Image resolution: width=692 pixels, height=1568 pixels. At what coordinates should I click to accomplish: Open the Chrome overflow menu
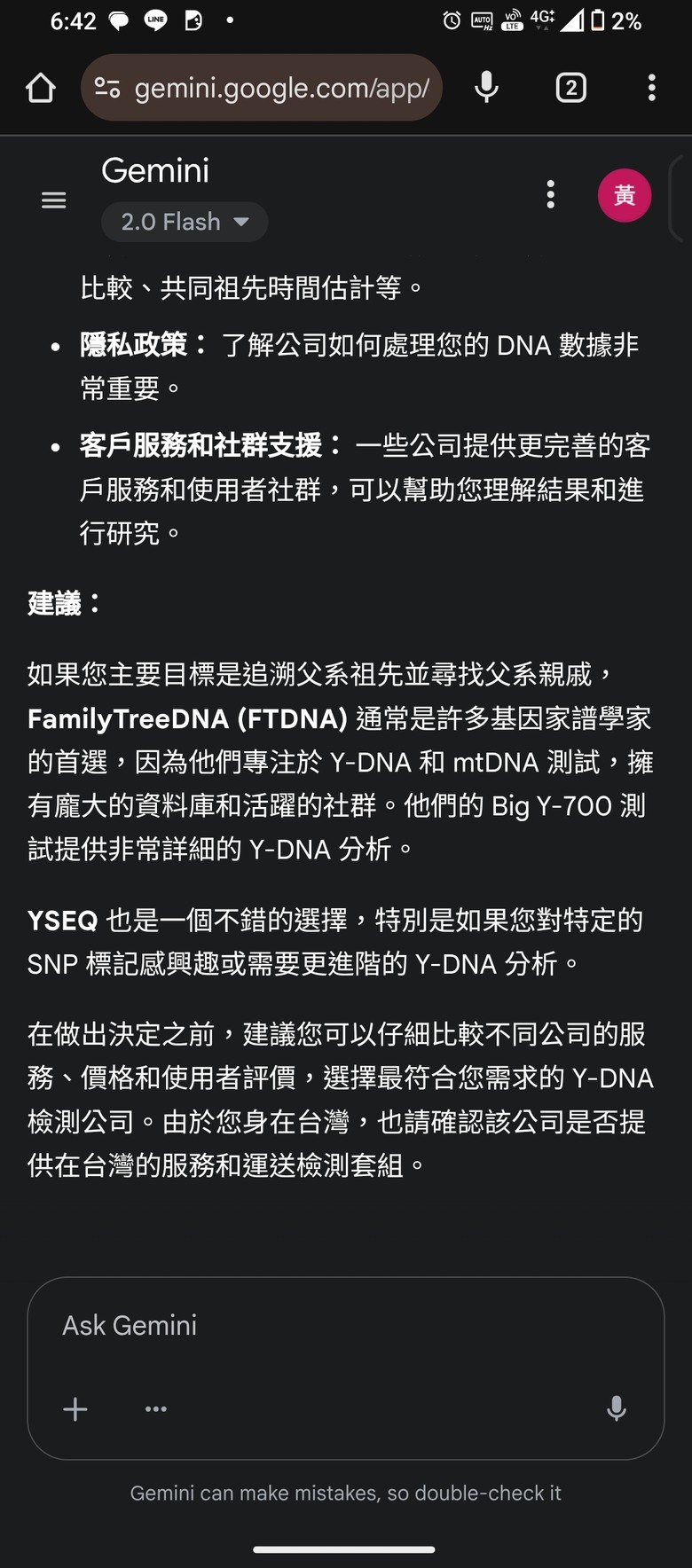point(652,88)
